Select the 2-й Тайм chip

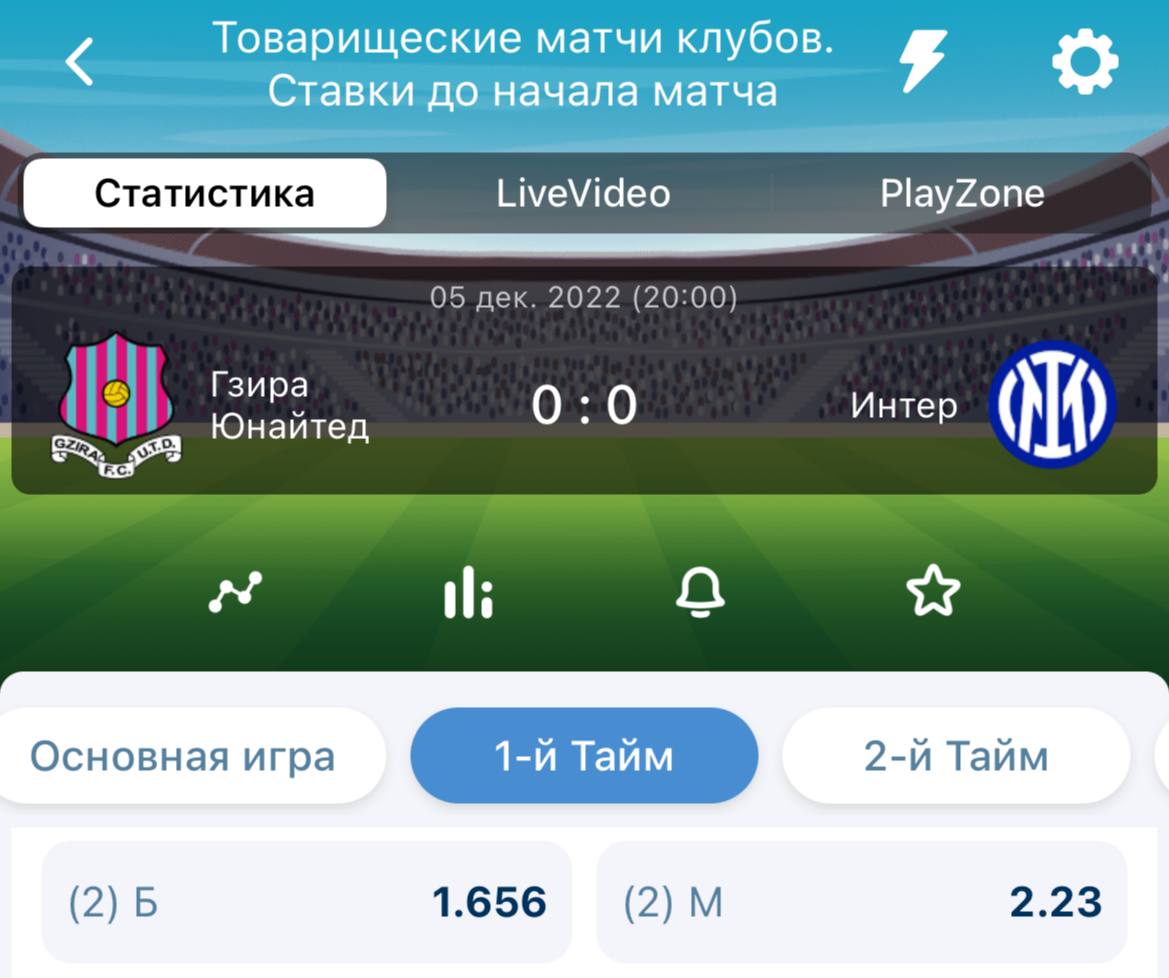point(955,756)
